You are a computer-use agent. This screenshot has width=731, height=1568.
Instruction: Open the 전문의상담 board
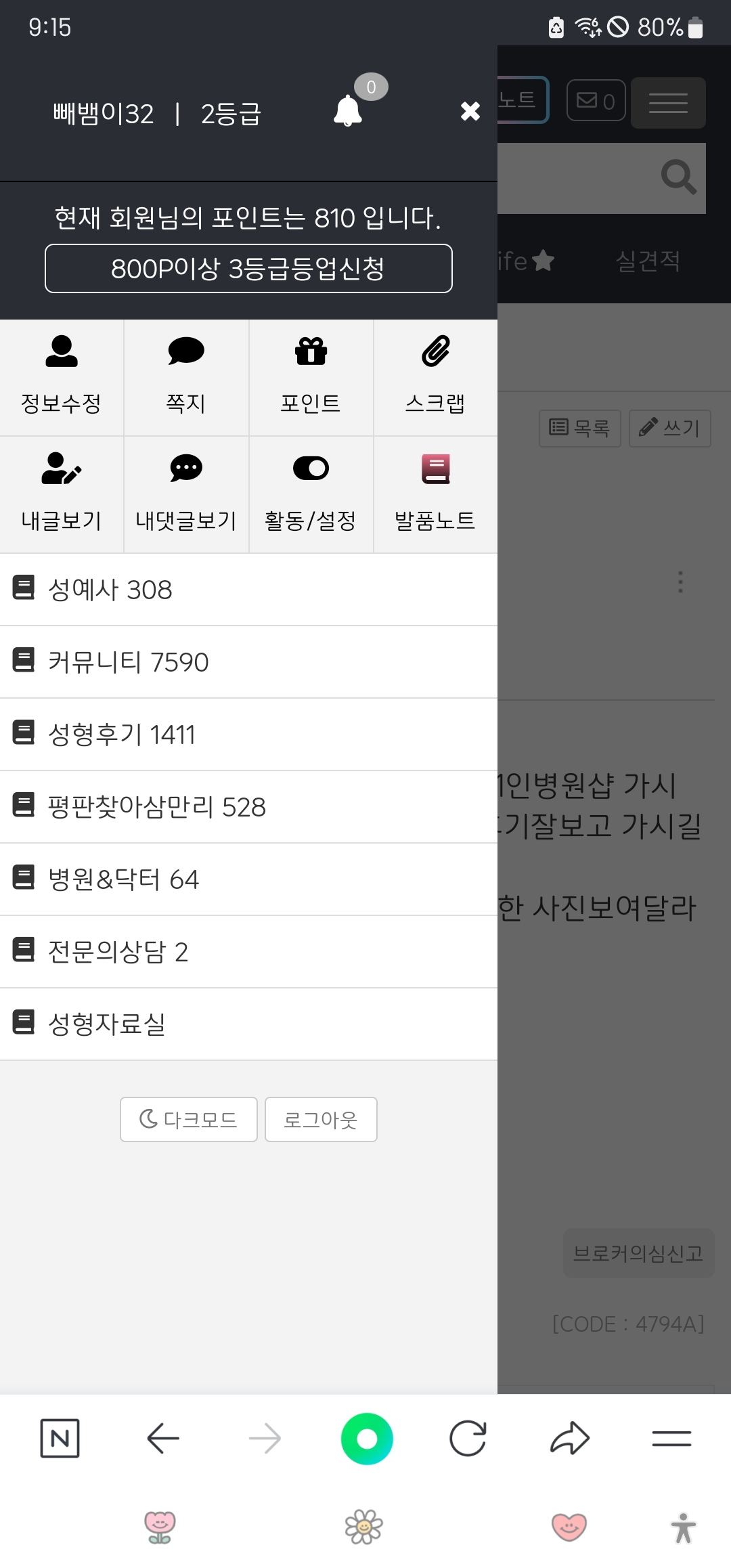coord(248,952)
